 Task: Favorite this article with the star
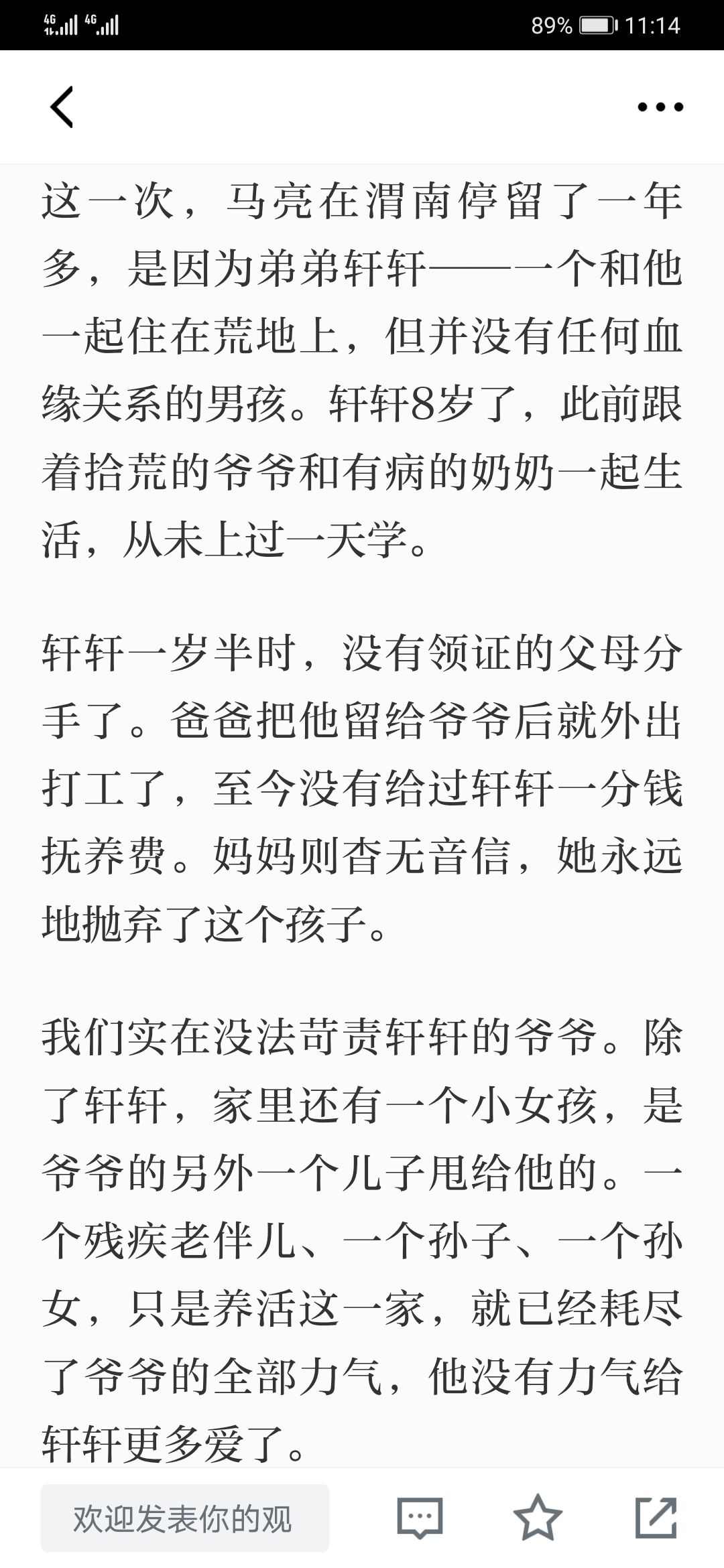(x=538, y=1517)
